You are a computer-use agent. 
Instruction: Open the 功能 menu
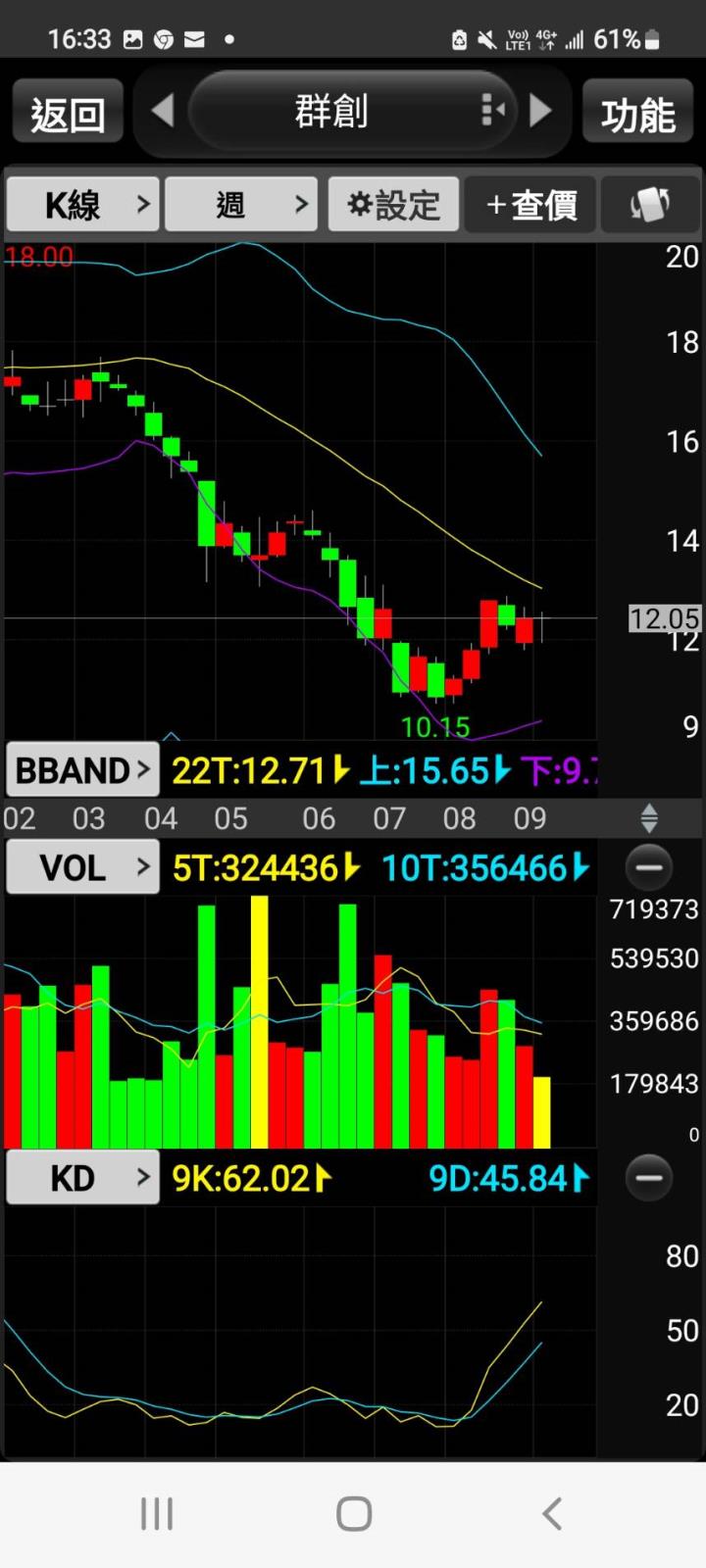(x=638, y=114)
